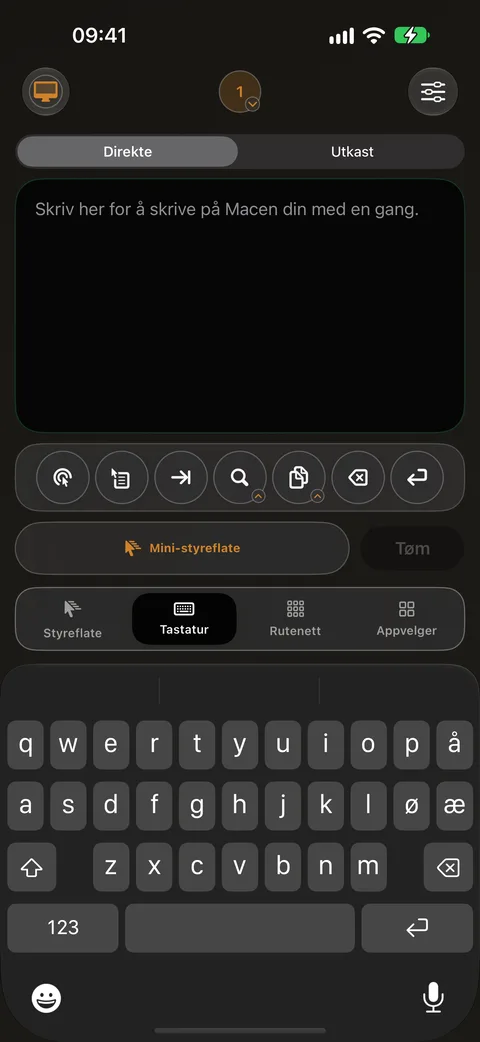Tap the microphone dictation key
Screen dimensions: 480x1042
point(433,997)
